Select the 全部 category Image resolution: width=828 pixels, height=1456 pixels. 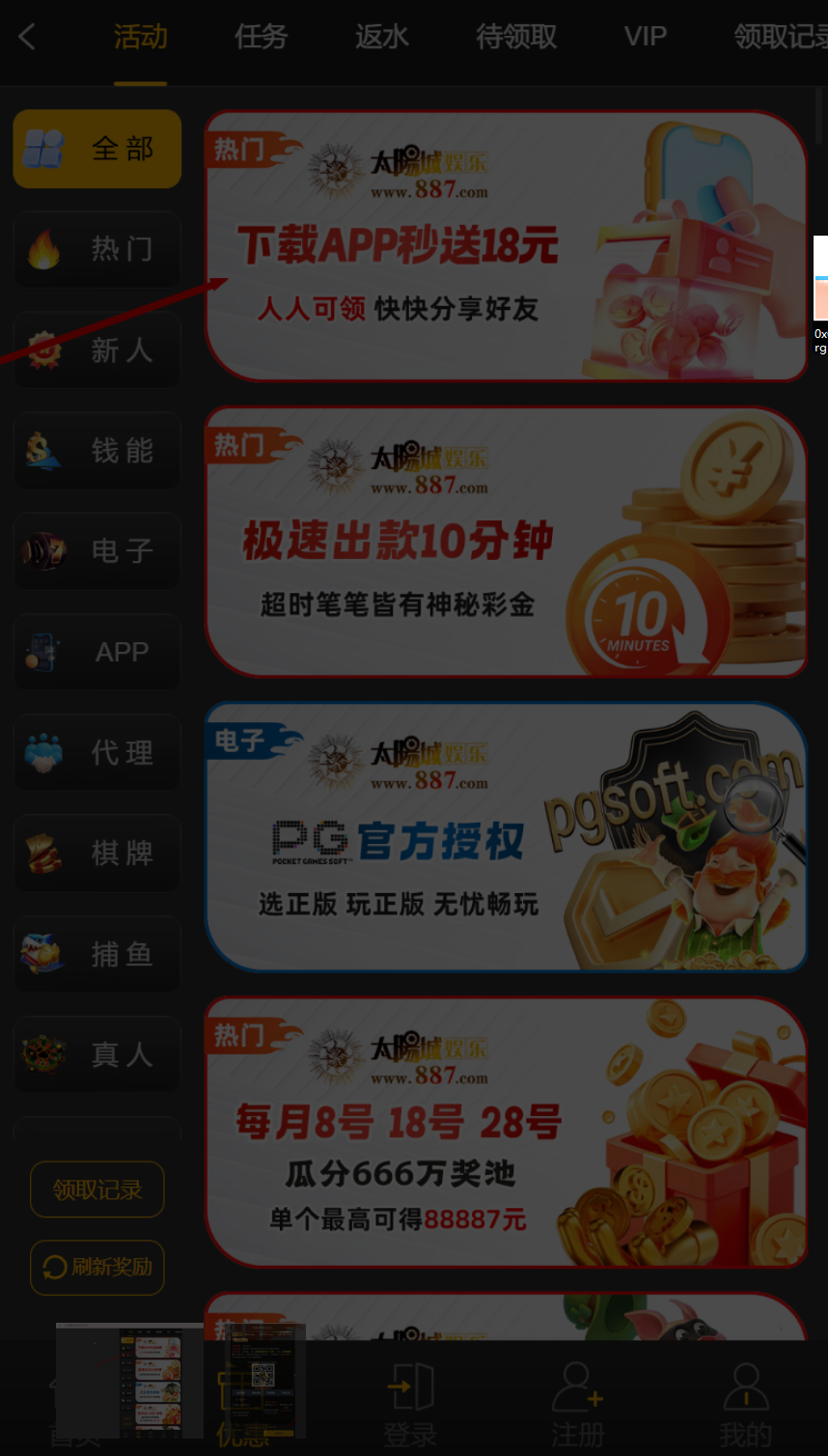[97, 149]
